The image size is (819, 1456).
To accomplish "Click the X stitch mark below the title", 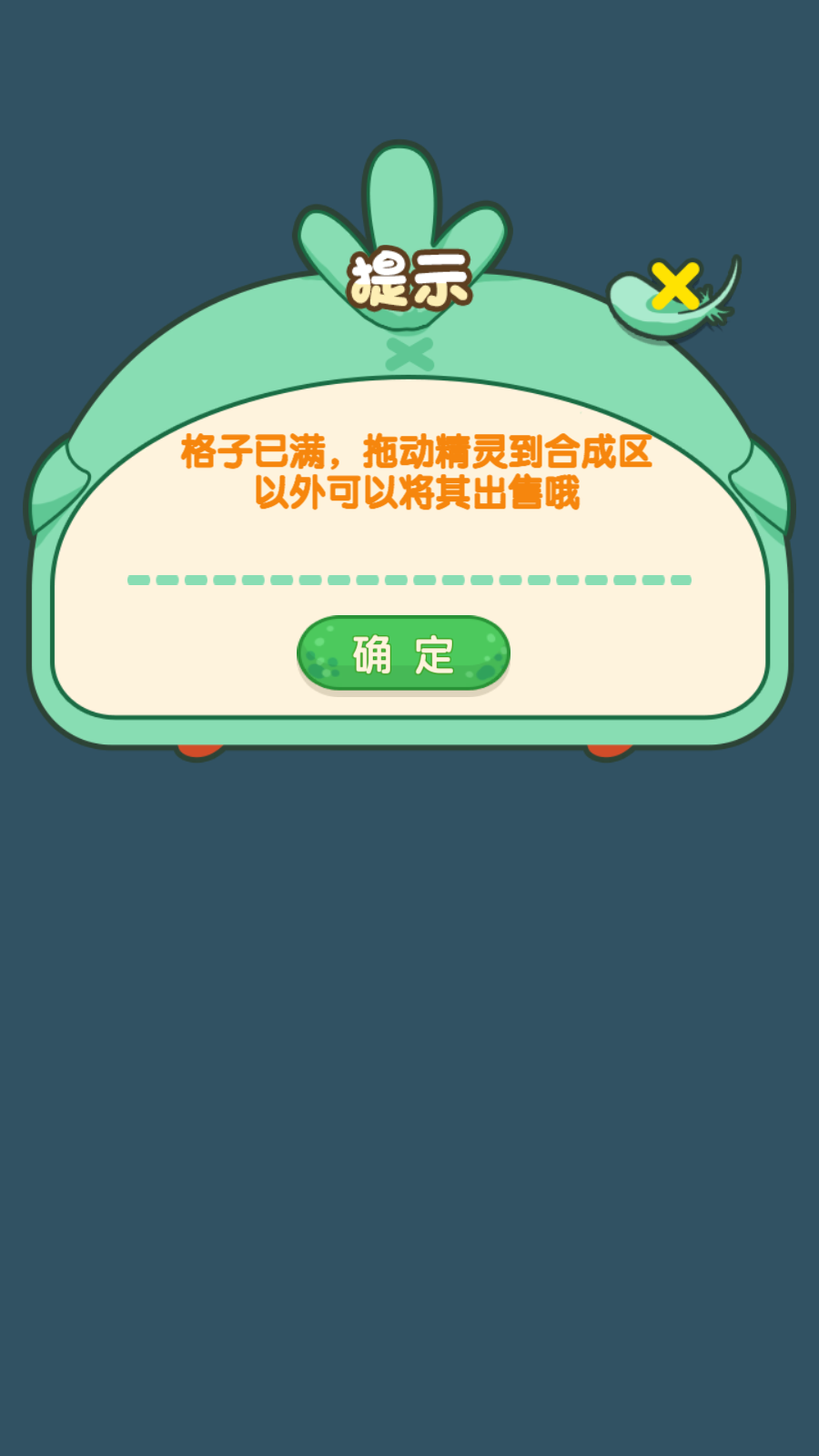I will pos(409,355).
